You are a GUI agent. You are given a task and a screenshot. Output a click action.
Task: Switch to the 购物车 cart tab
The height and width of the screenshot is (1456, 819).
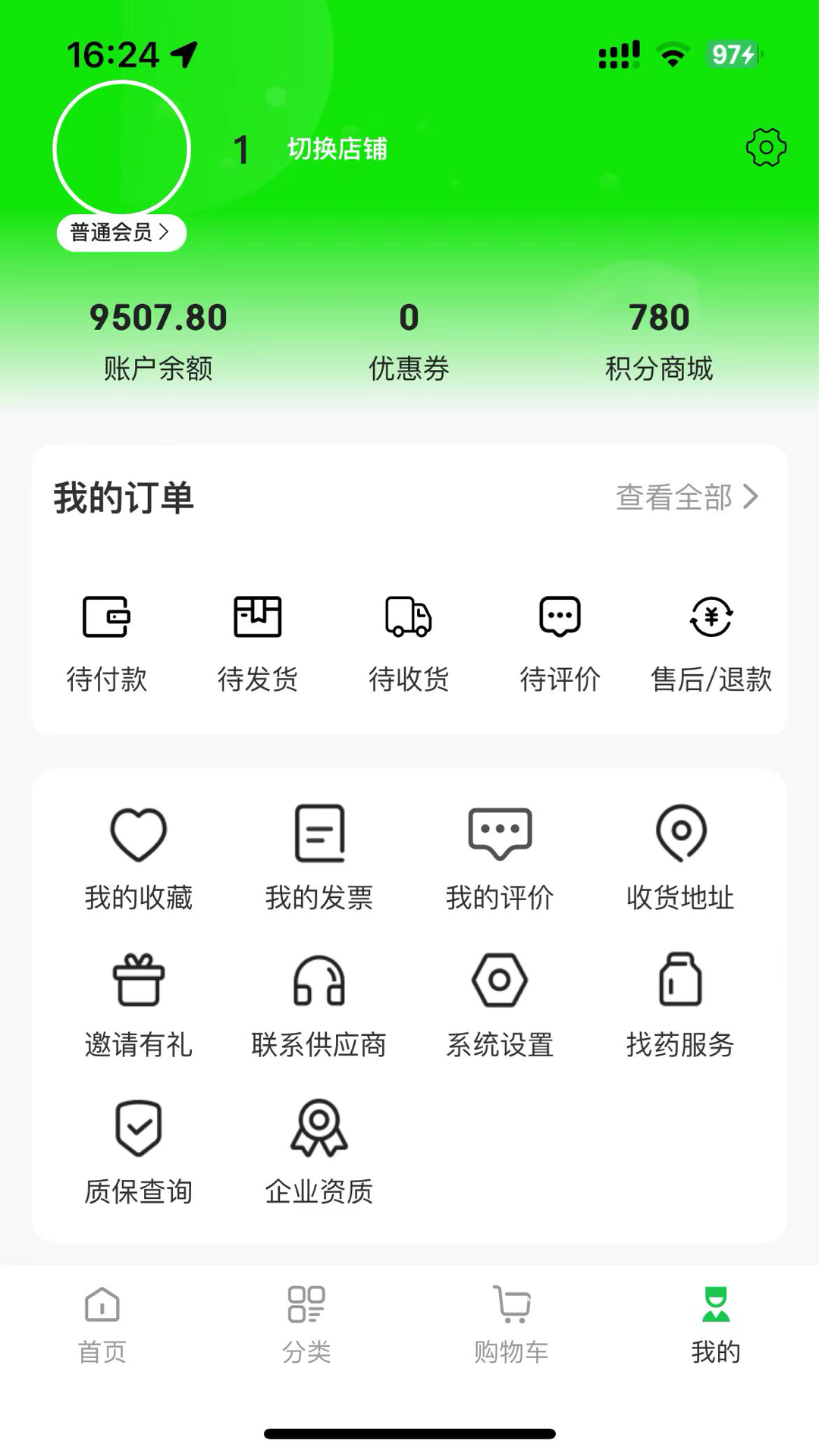(x=511, y=1324)
